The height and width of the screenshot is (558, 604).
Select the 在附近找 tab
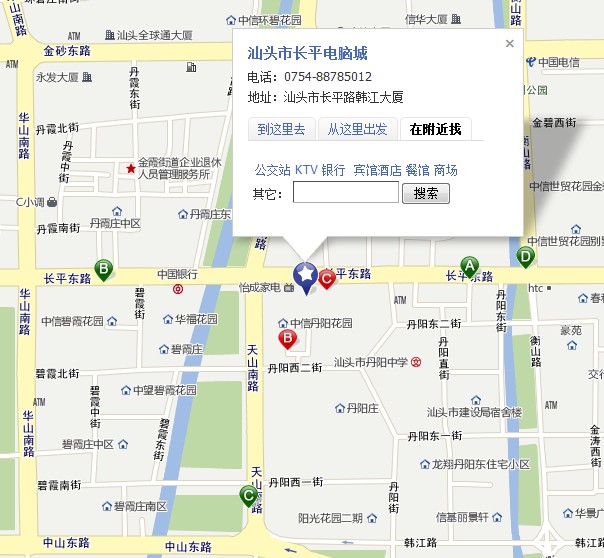(435, 129)
